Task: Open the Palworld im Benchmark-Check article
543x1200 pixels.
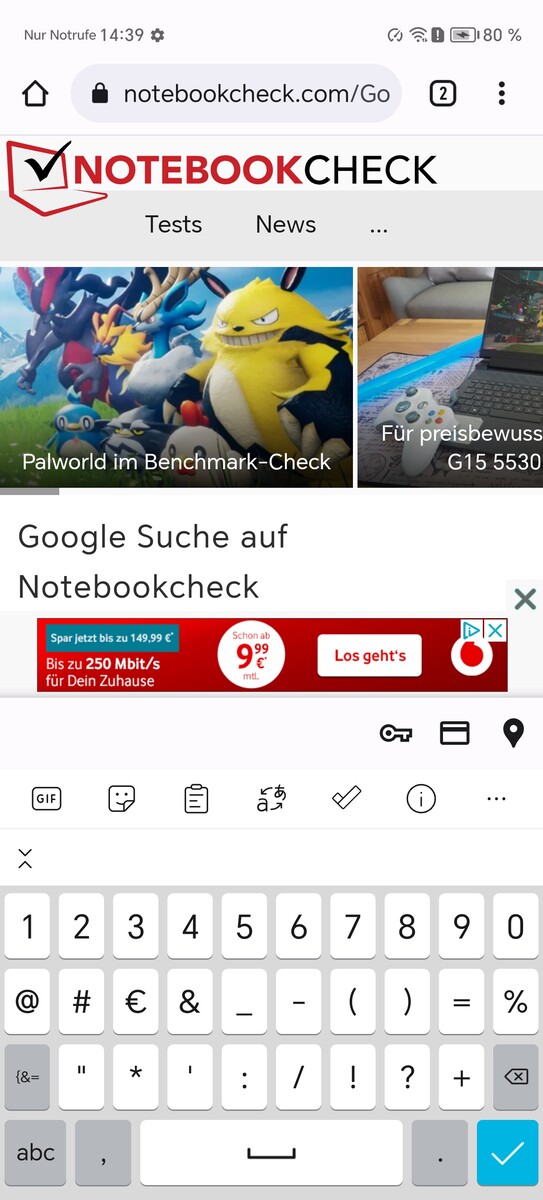Action: (x=176, y=377)
